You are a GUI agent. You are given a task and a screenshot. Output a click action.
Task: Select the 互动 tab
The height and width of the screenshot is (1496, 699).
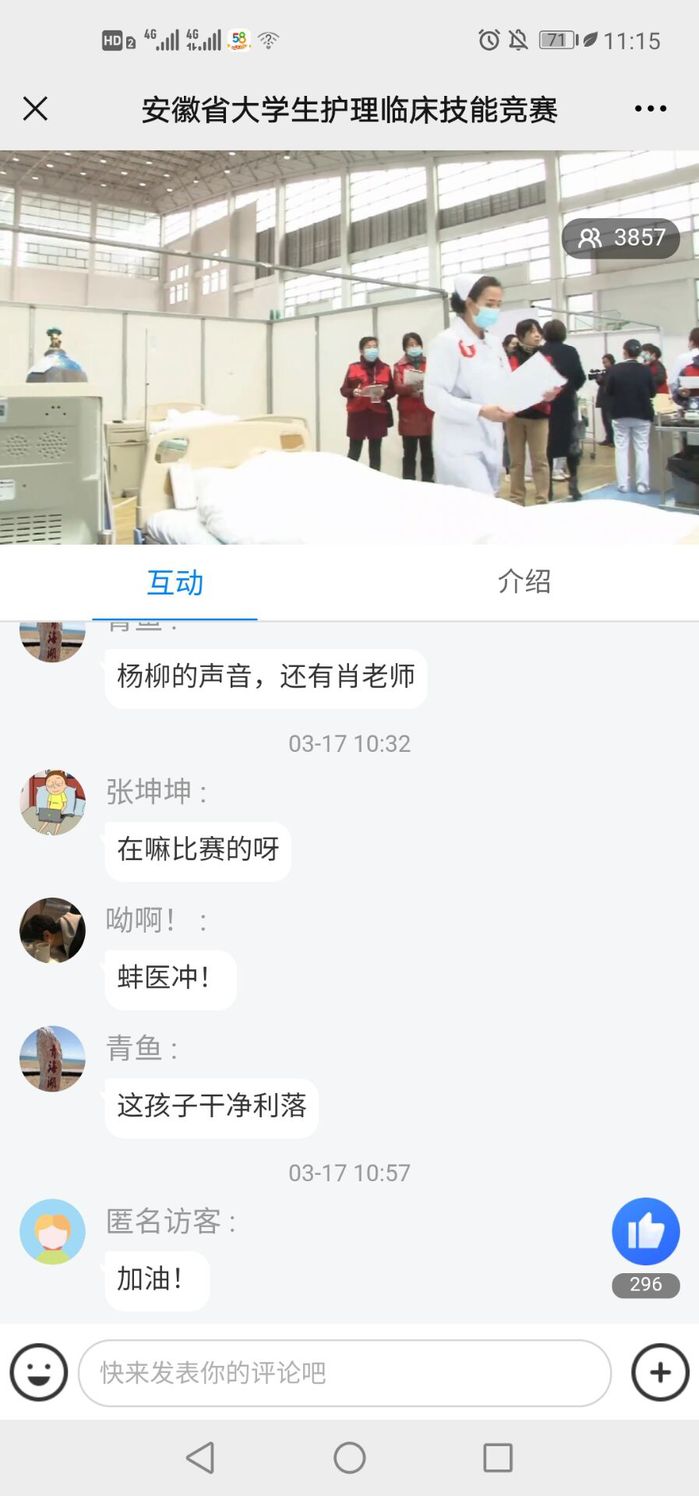click(175, 582)
